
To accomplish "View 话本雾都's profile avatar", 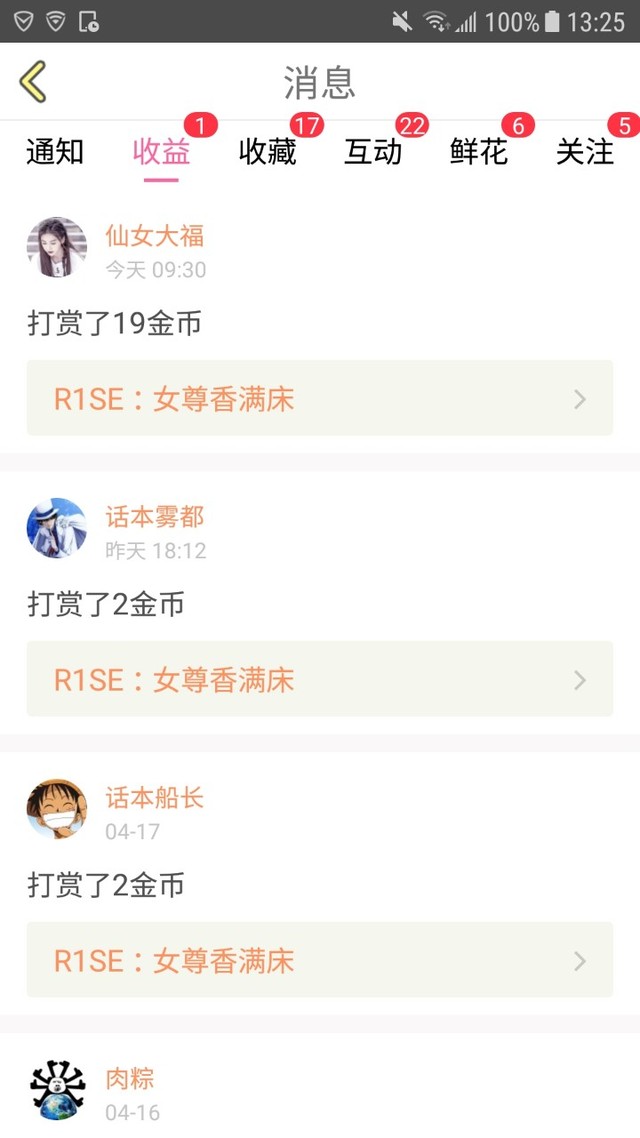I will tap(57, 528).
